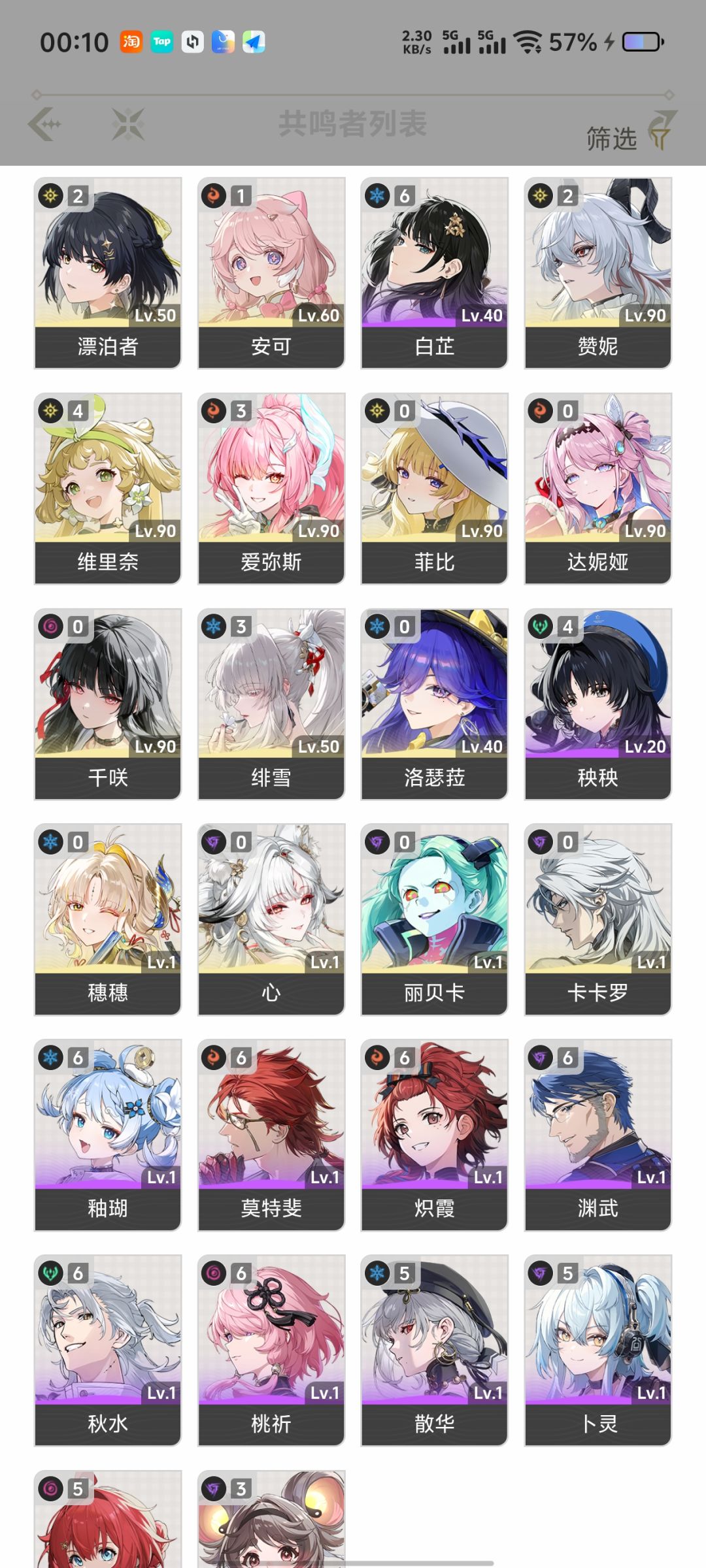706x1568 pixels.
Task: Select the 绯雪 resonator
Action: pos(271,704)
